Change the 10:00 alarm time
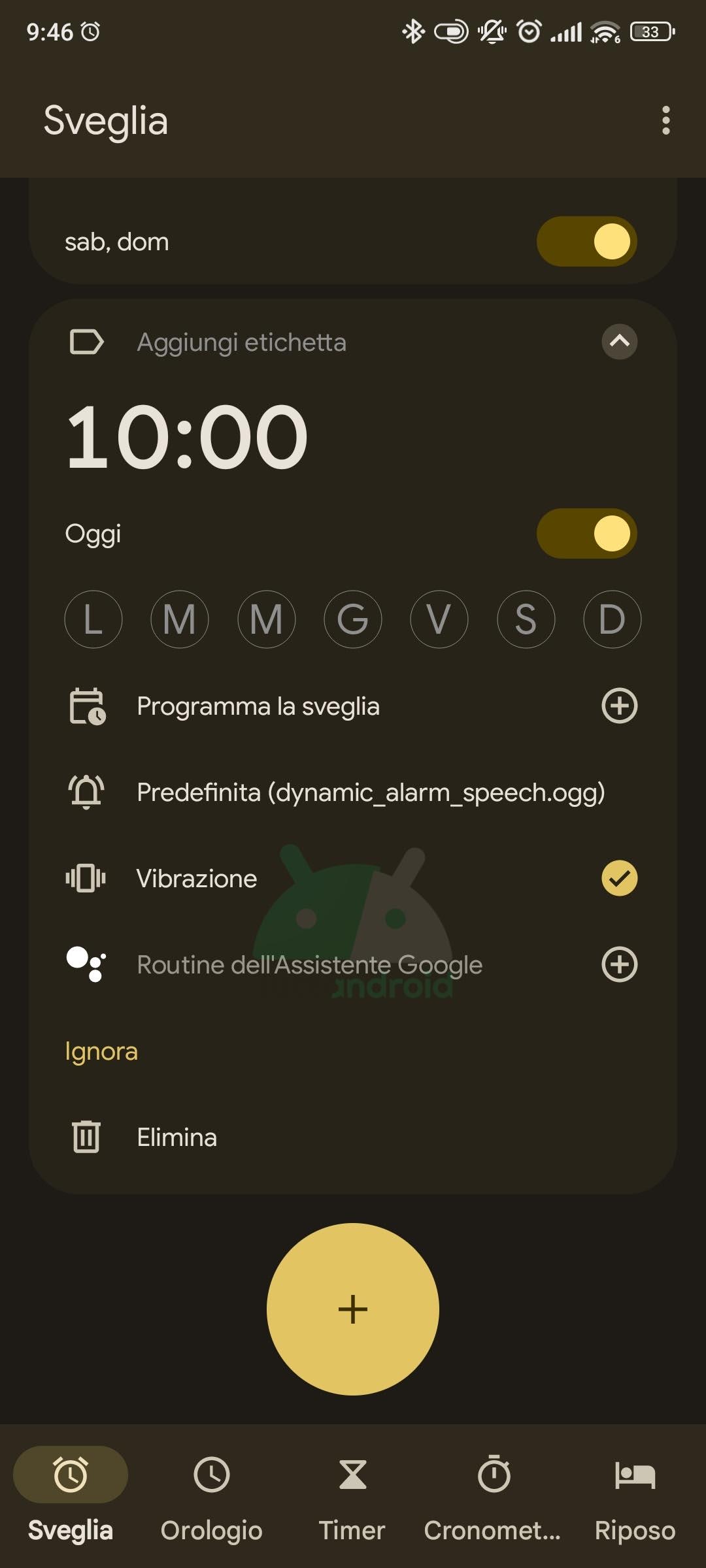The height and width of the screenshot is (1568, 706). (x=187, y=437)
